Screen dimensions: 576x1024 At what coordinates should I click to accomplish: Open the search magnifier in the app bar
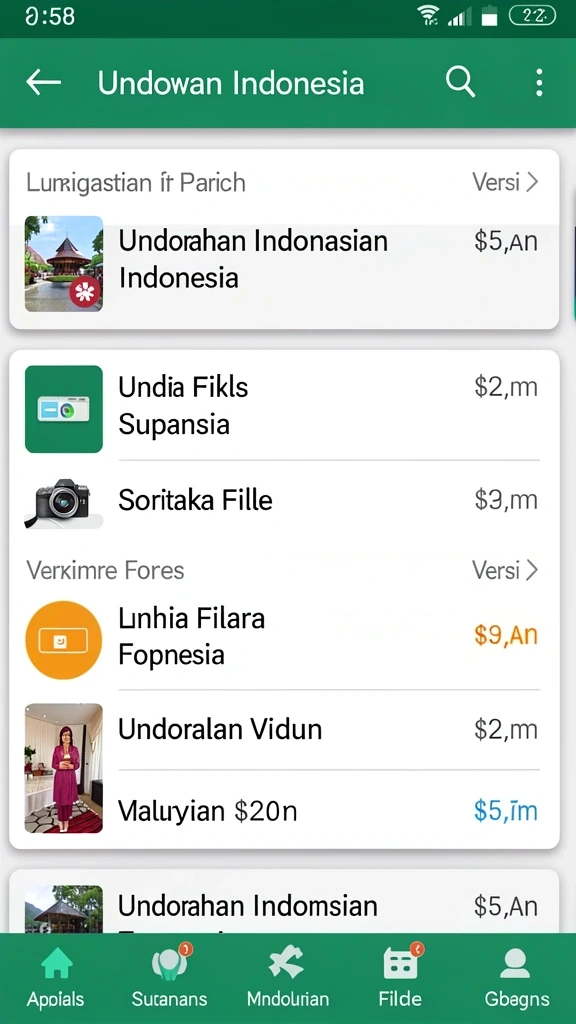click(460, 83)
